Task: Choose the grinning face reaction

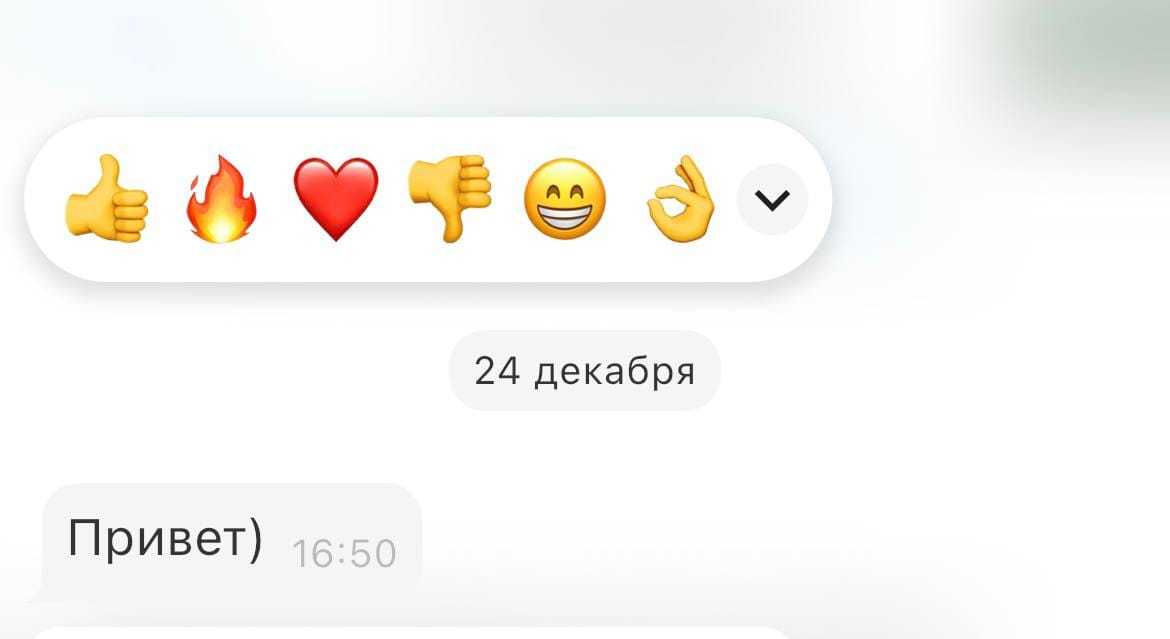Action: click(565, 199)
